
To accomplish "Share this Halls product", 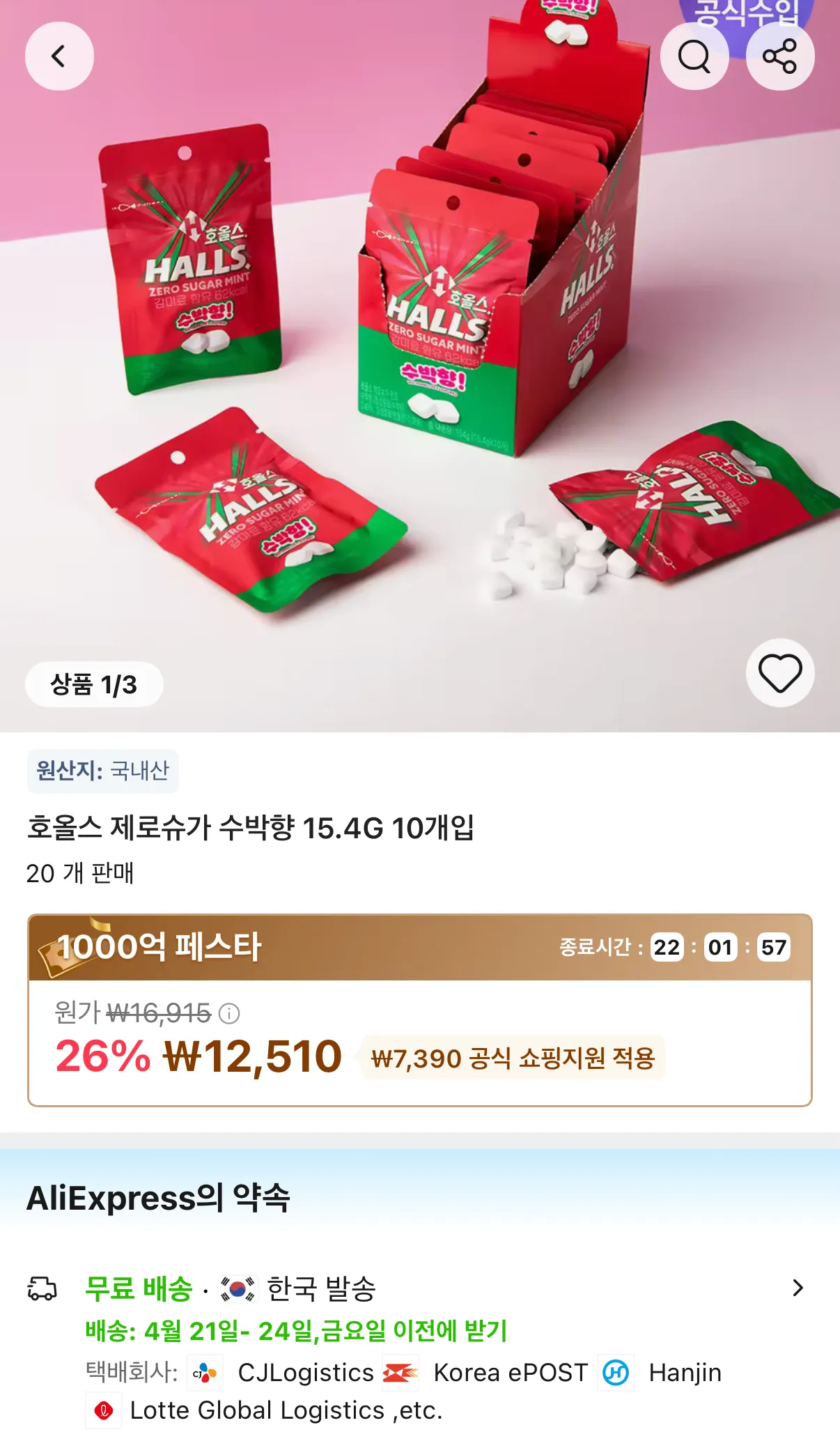I will coord(779,56).
